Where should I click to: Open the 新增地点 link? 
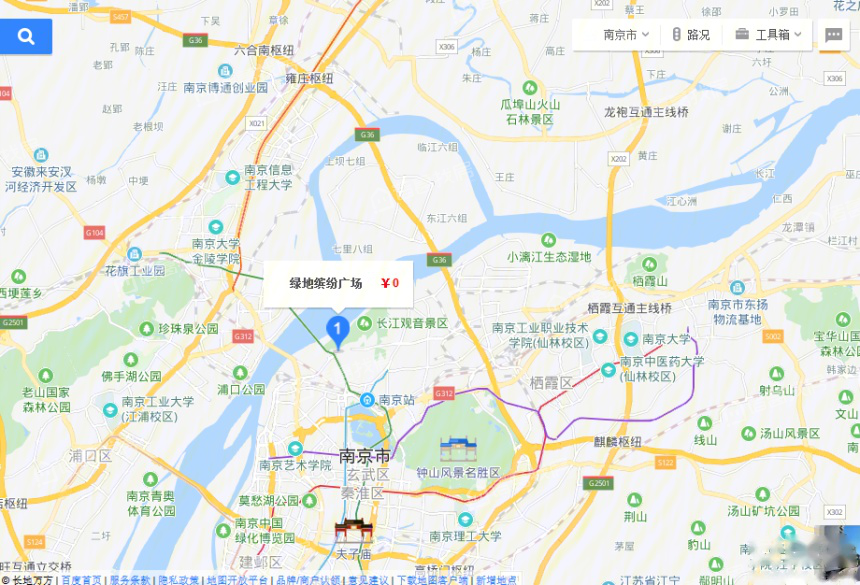(x=496, y=579)
